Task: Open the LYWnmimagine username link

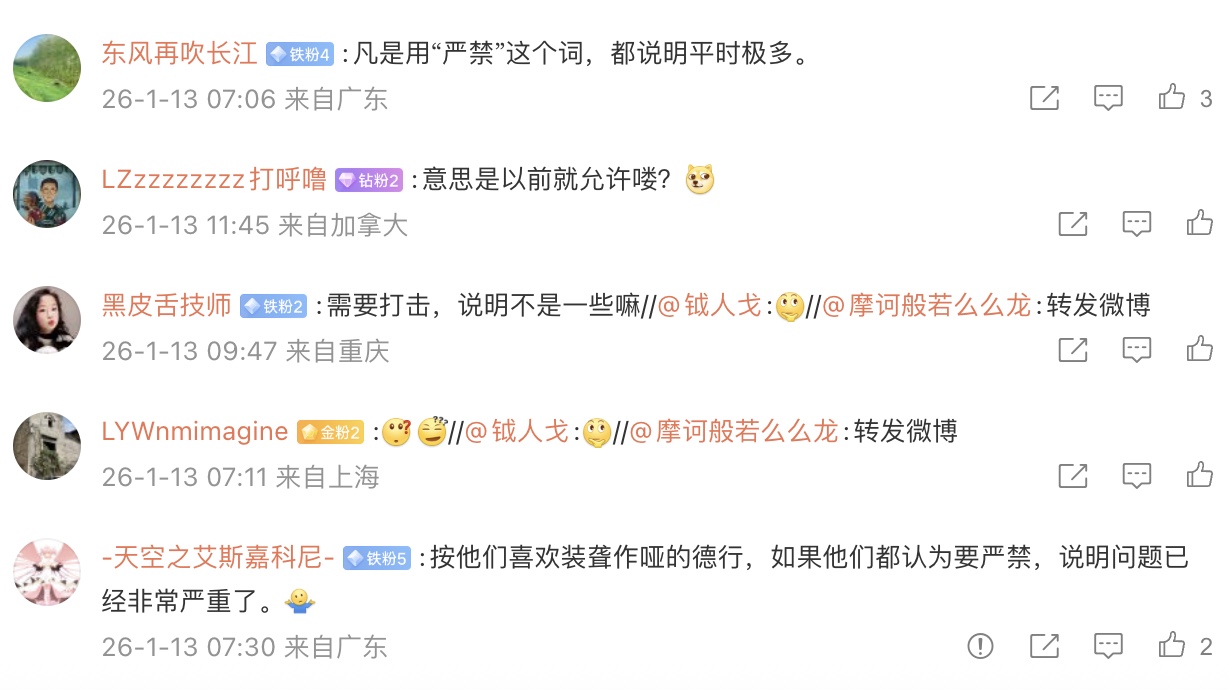Action: click(195, 432)
